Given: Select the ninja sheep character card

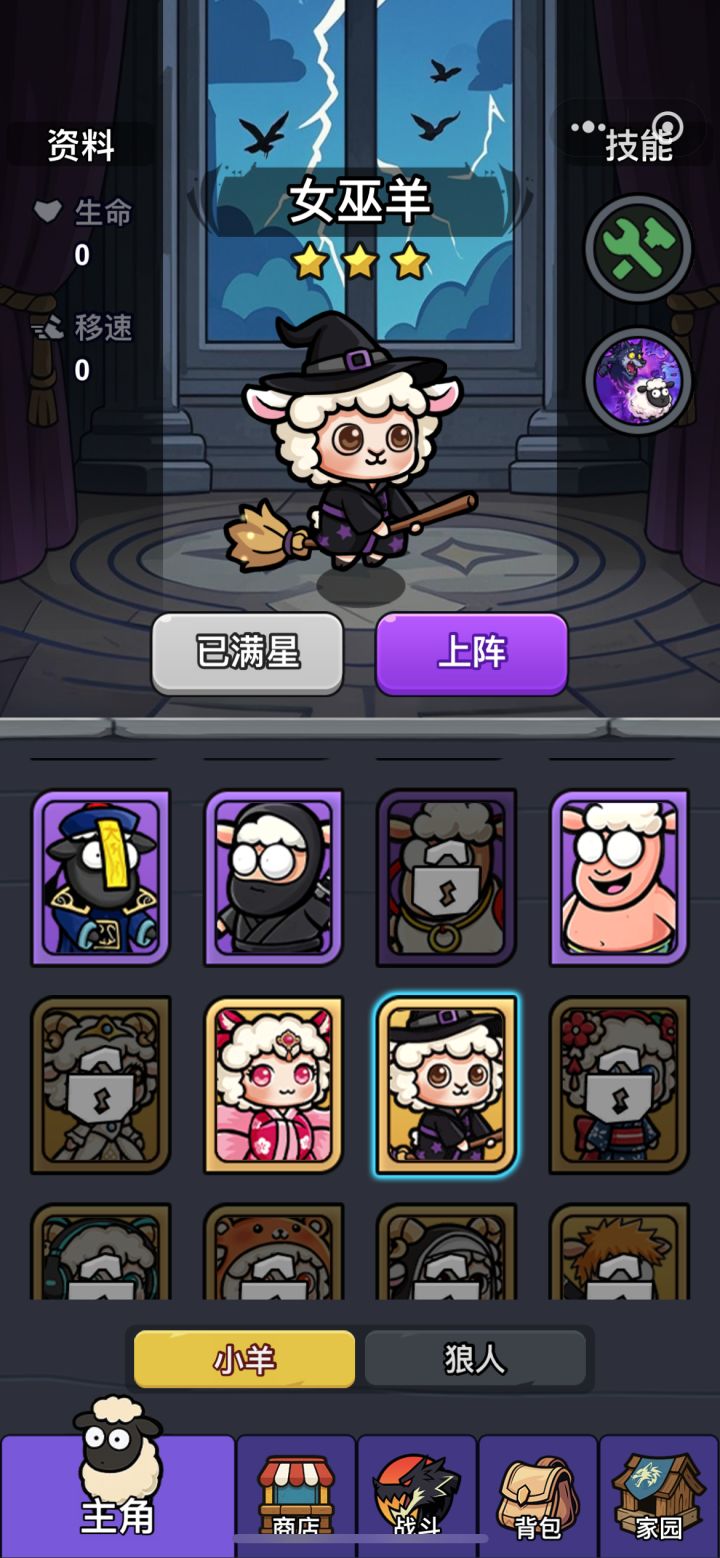Looking at the screenshot, I should click(273, 878).
